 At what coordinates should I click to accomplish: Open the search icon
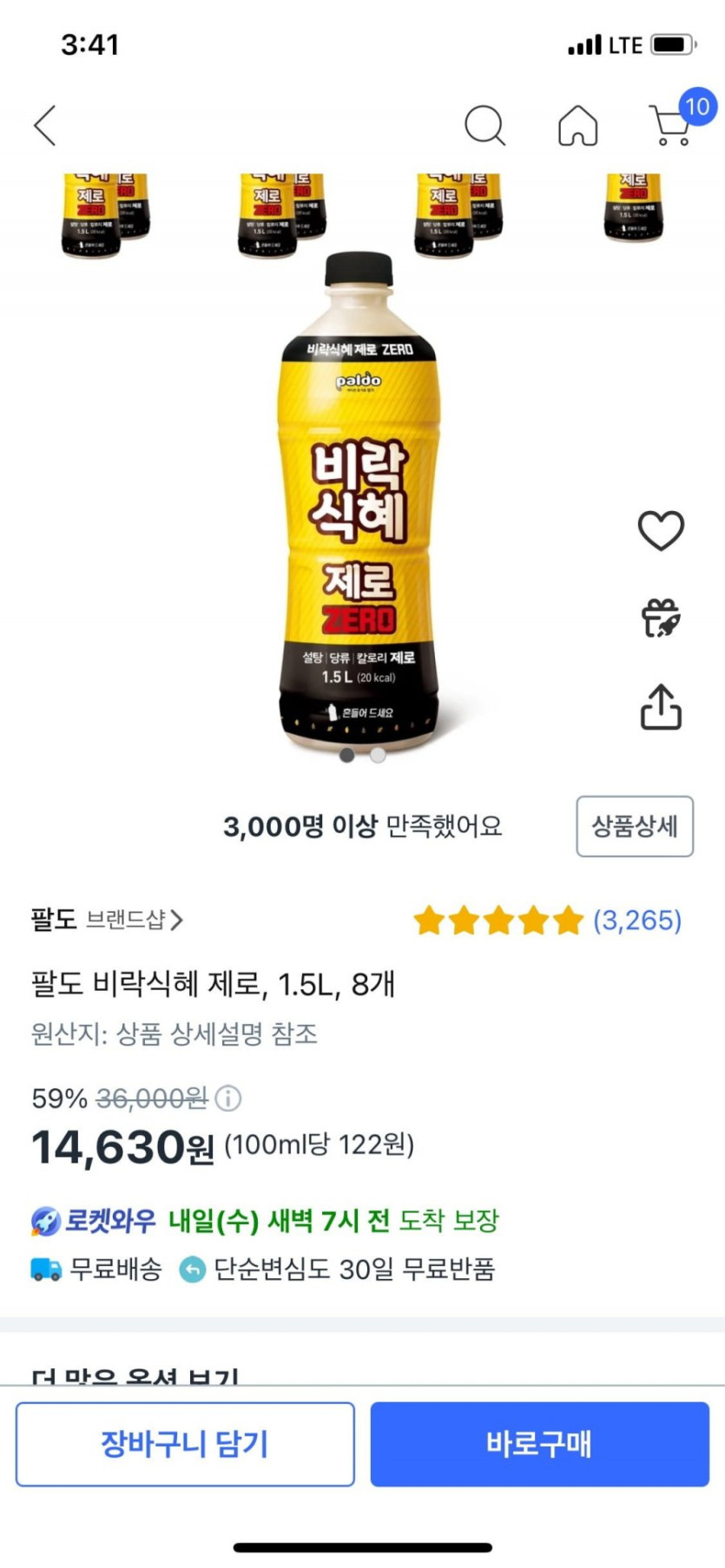click(x=484, y=125)
